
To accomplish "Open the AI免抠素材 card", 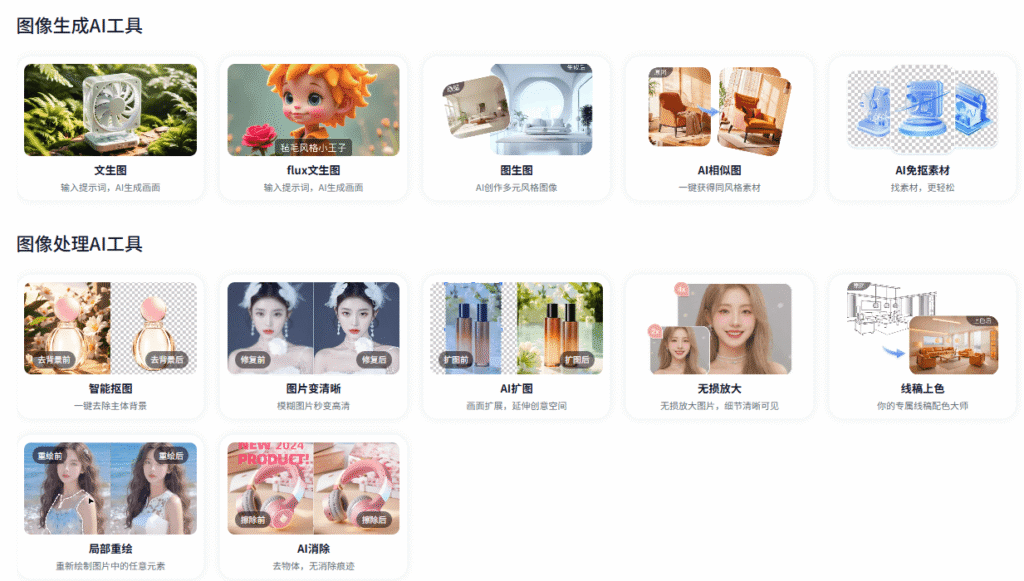I will 922,127.
